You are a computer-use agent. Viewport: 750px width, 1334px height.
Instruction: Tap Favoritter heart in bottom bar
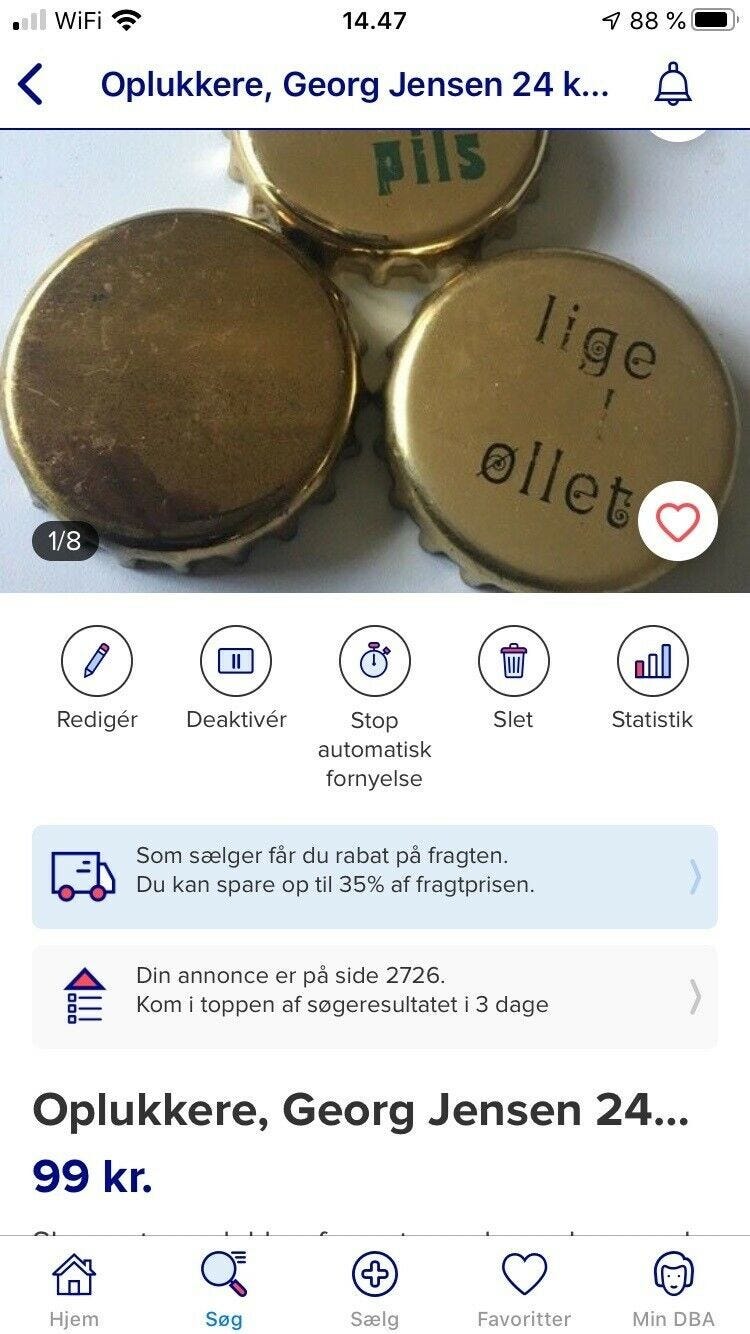525,1275
